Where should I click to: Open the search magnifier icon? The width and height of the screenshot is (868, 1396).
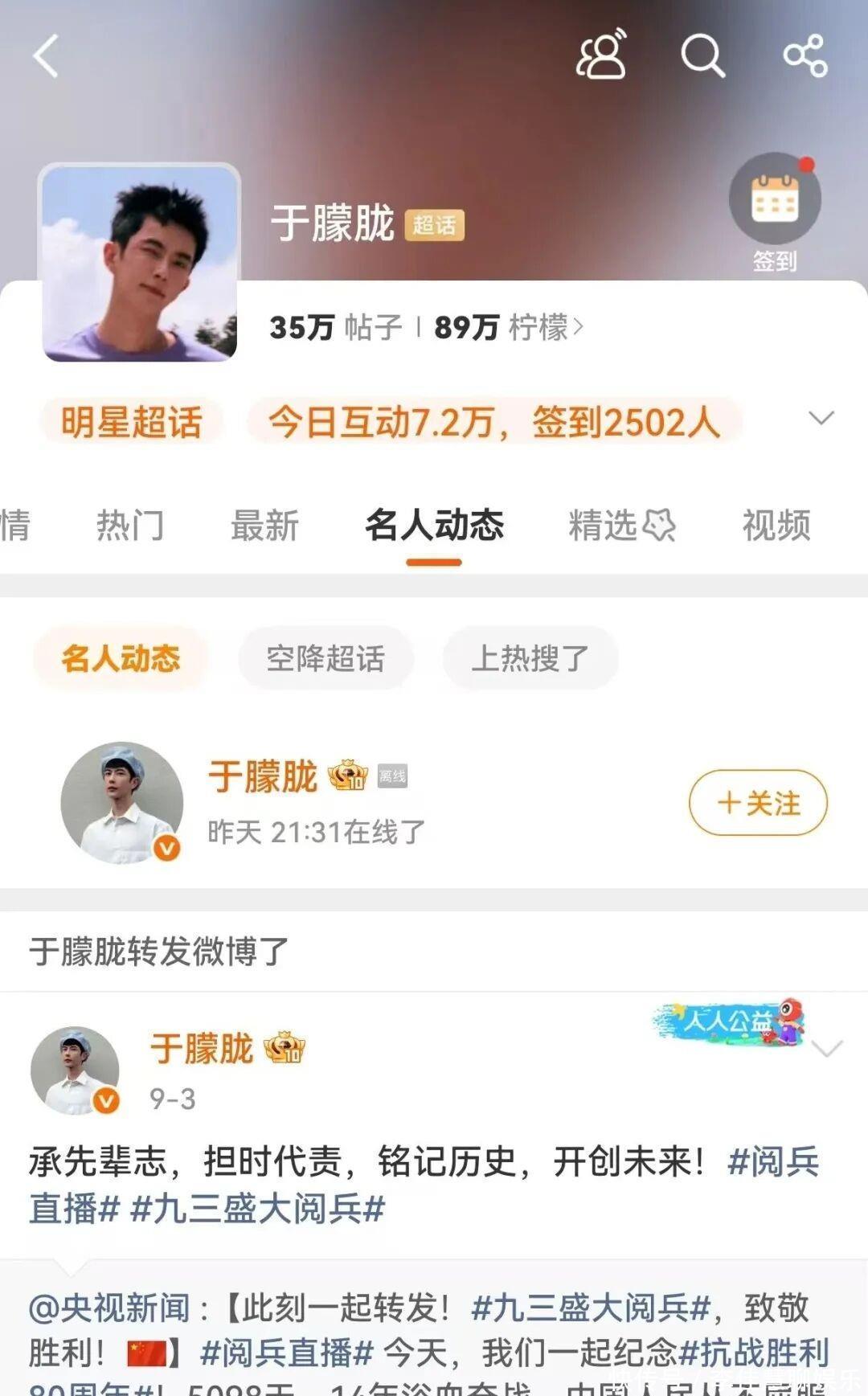pos(702,56)
